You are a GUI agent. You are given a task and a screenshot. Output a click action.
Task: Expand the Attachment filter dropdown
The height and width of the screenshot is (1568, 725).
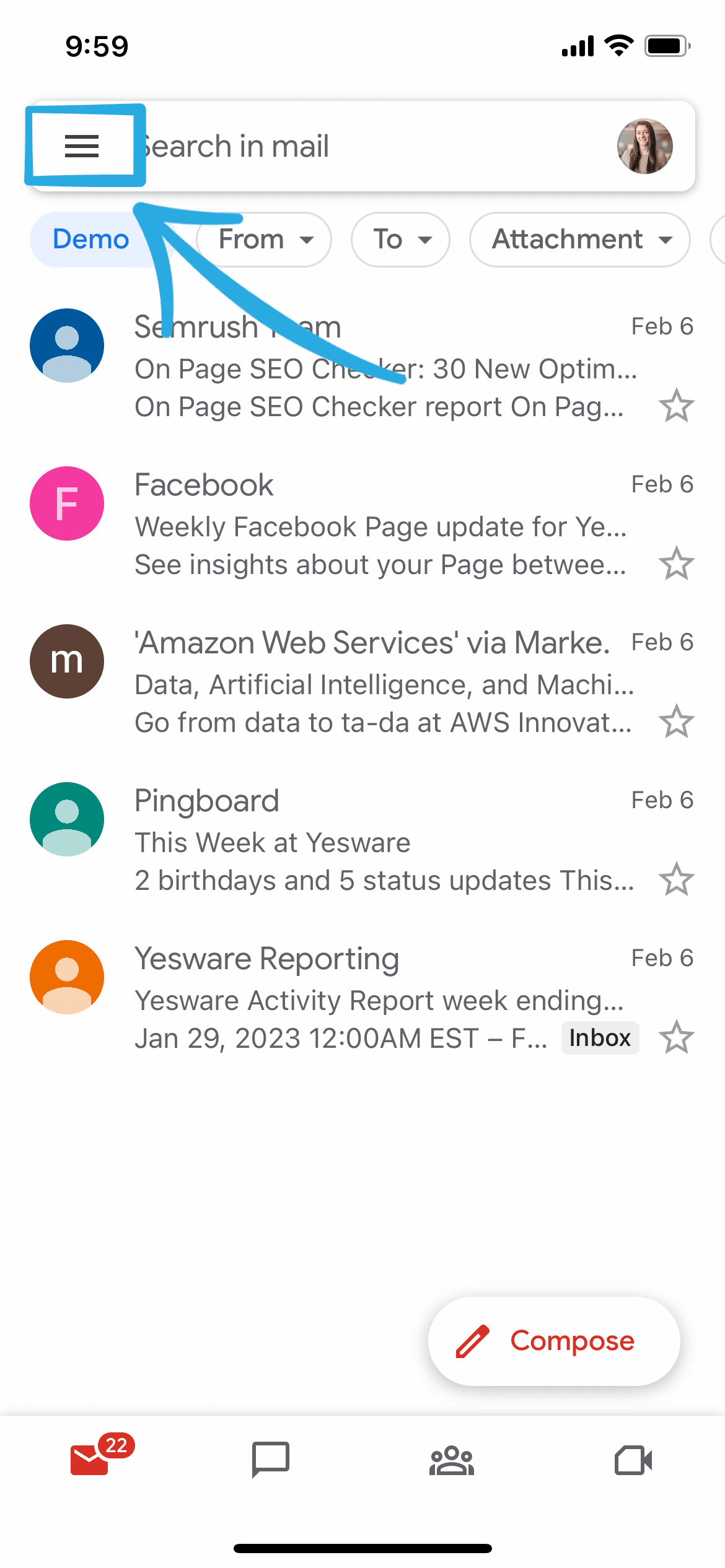pyautogui.click(x=580, y=240)
